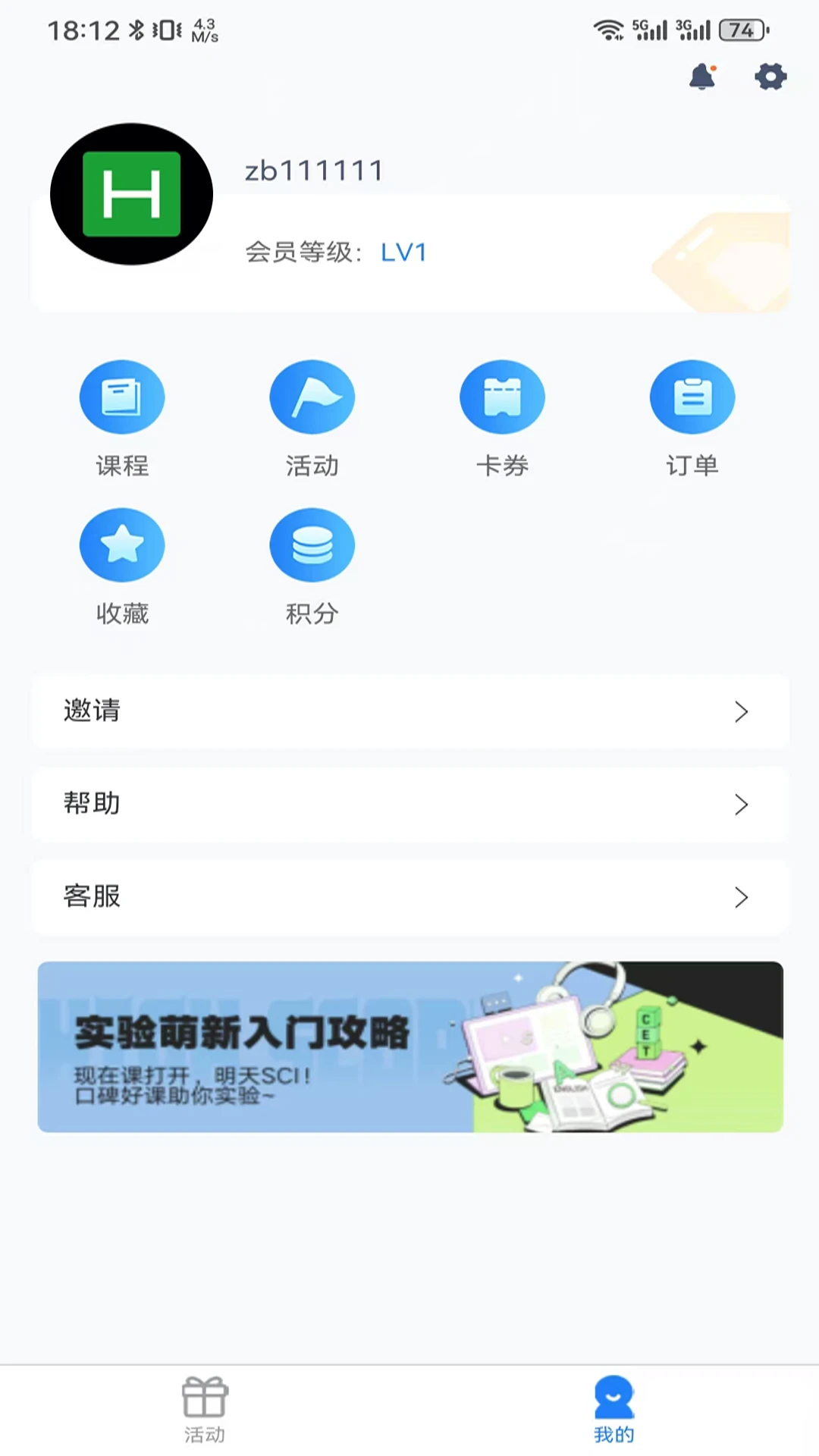The height and width of the screenshot is (1456, 819).
Task: Contact 客服 customer service
Action: tap(409, 897)
